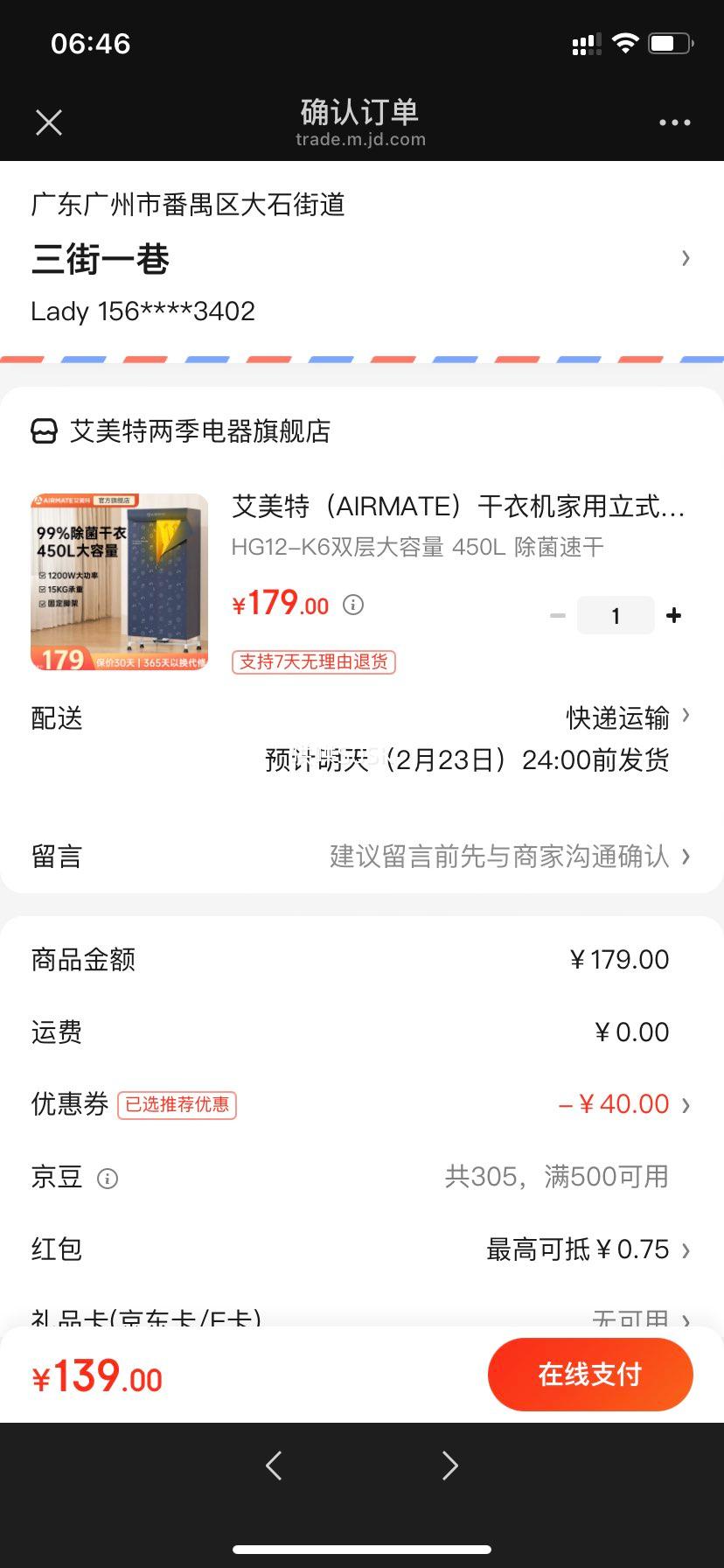Tap the back arrow in bottom navigation
The image size is (724, 1568).
pos(272,1466)
